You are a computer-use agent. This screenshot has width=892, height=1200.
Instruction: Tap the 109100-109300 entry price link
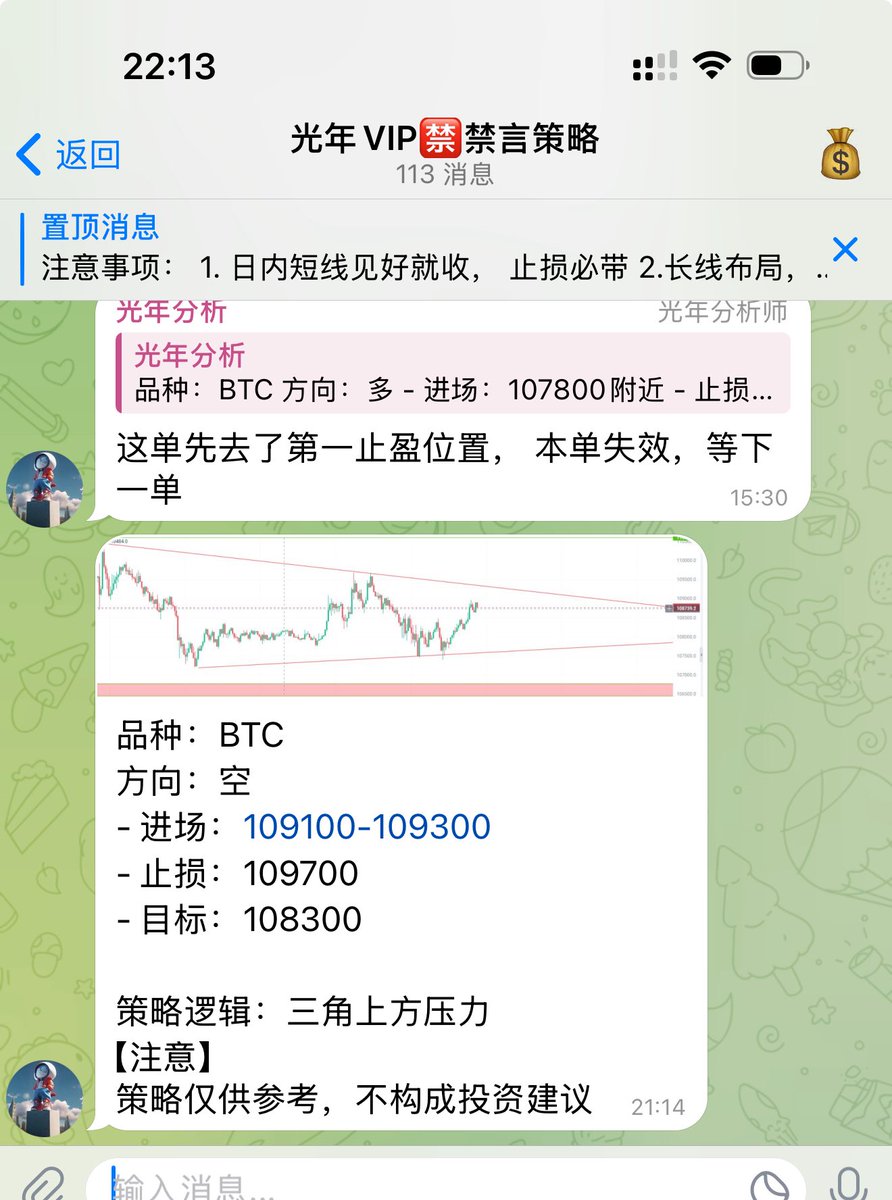(x=367, y=827)
